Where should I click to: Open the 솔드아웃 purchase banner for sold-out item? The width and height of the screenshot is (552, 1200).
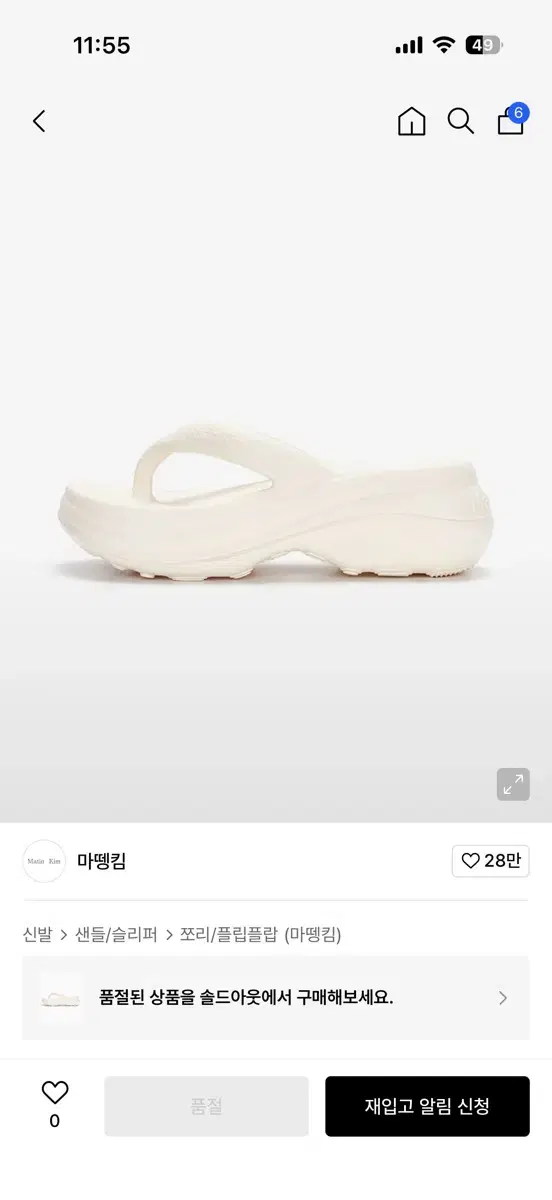(276, 997)
